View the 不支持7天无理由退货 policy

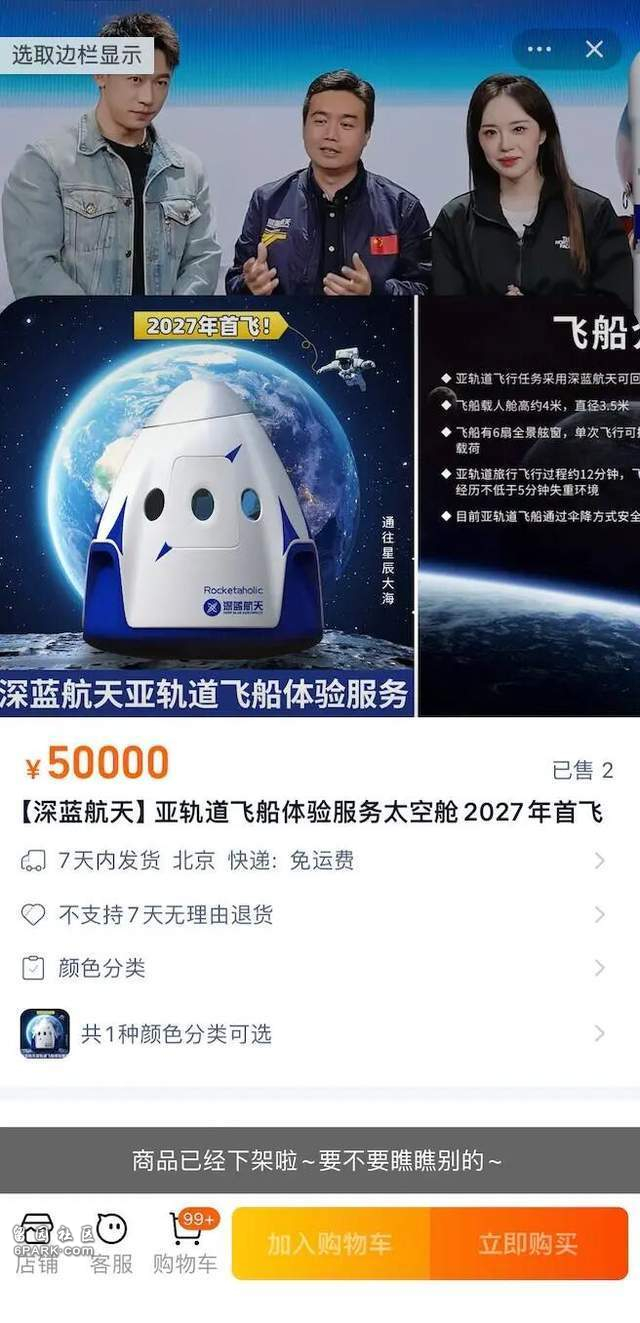coord(312,914)
